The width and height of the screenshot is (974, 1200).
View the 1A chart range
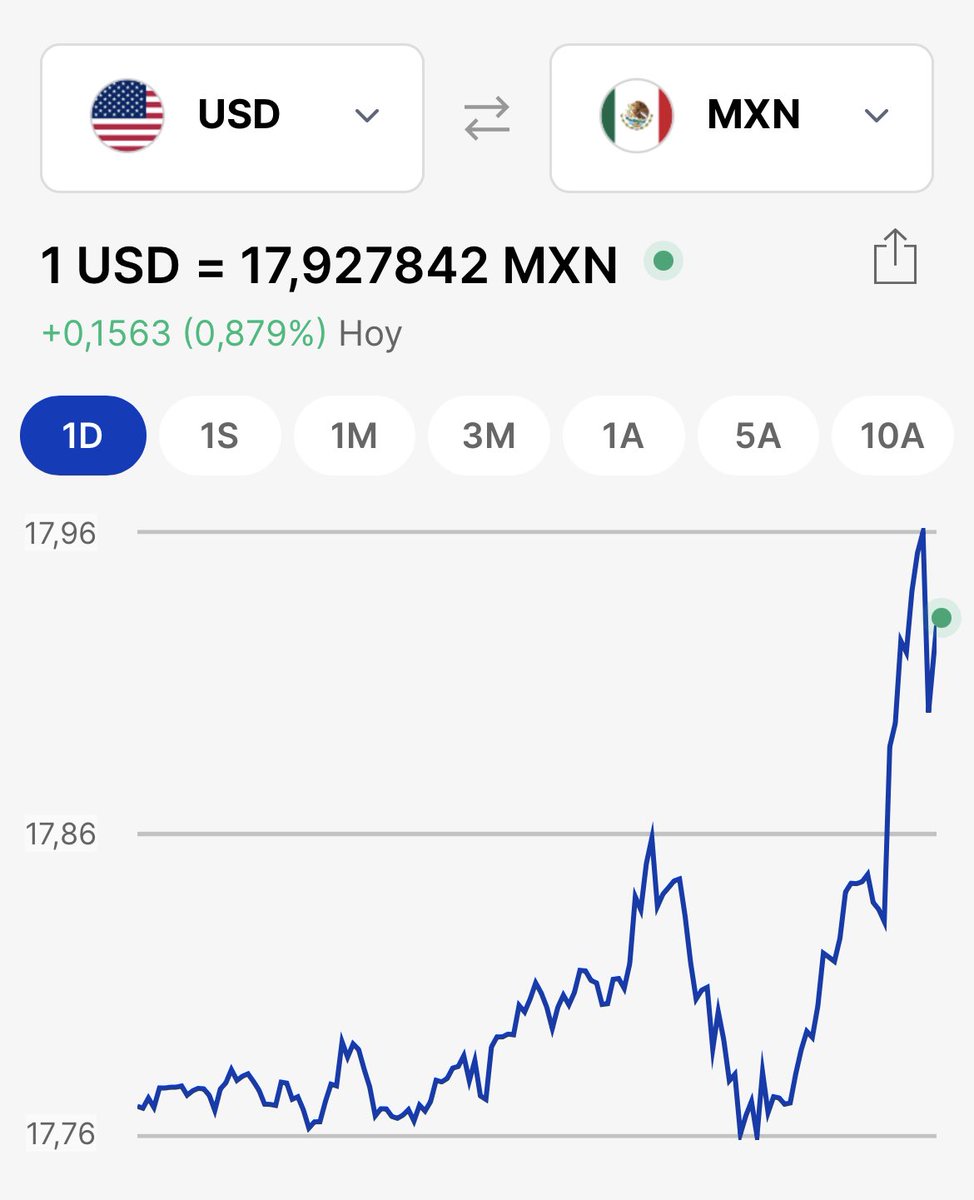(623, 436)
